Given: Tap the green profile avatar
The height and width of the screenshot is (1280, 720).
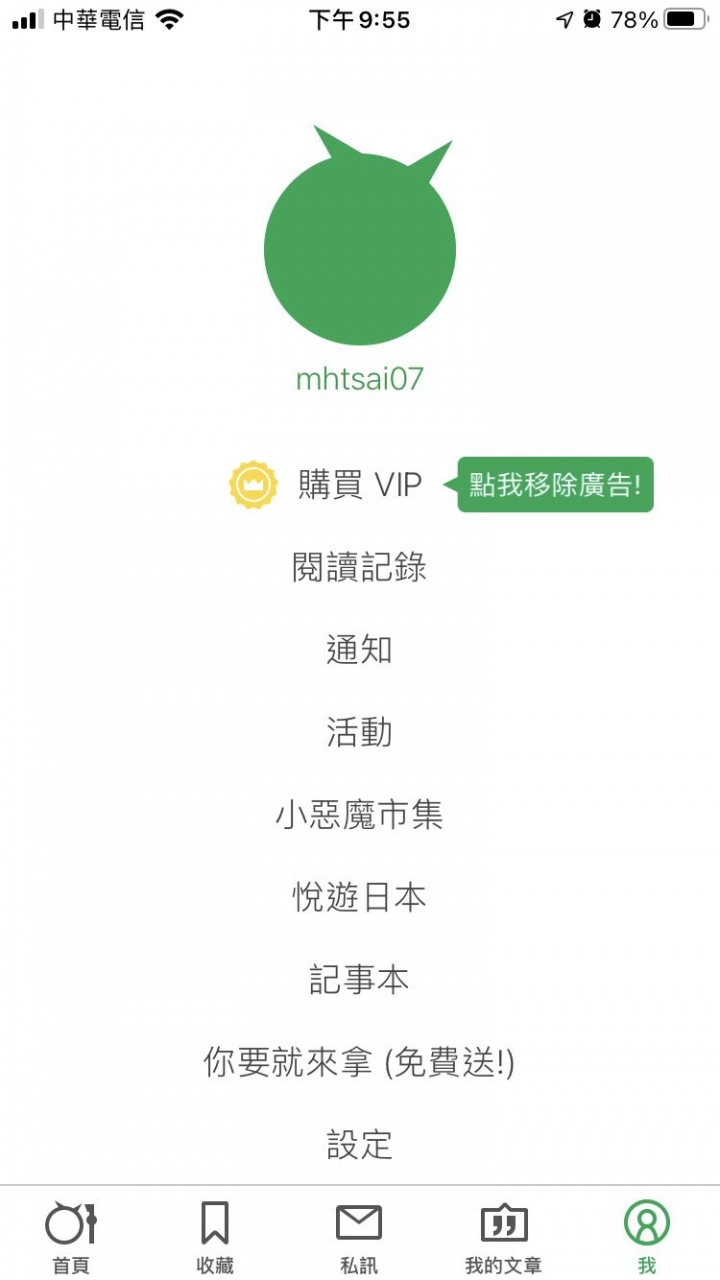Looking at the screenshot, I should 360,246.
